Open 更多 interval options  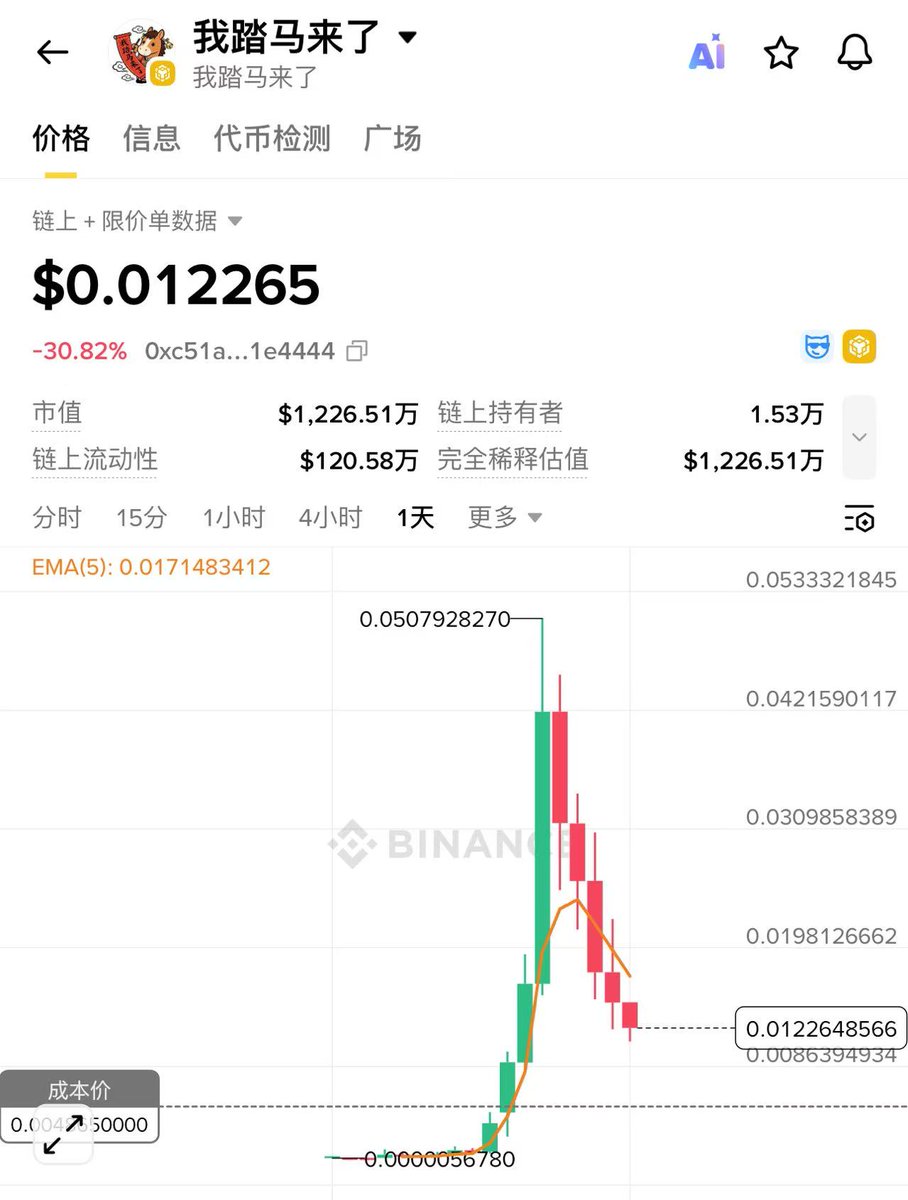tap(504, 518)
